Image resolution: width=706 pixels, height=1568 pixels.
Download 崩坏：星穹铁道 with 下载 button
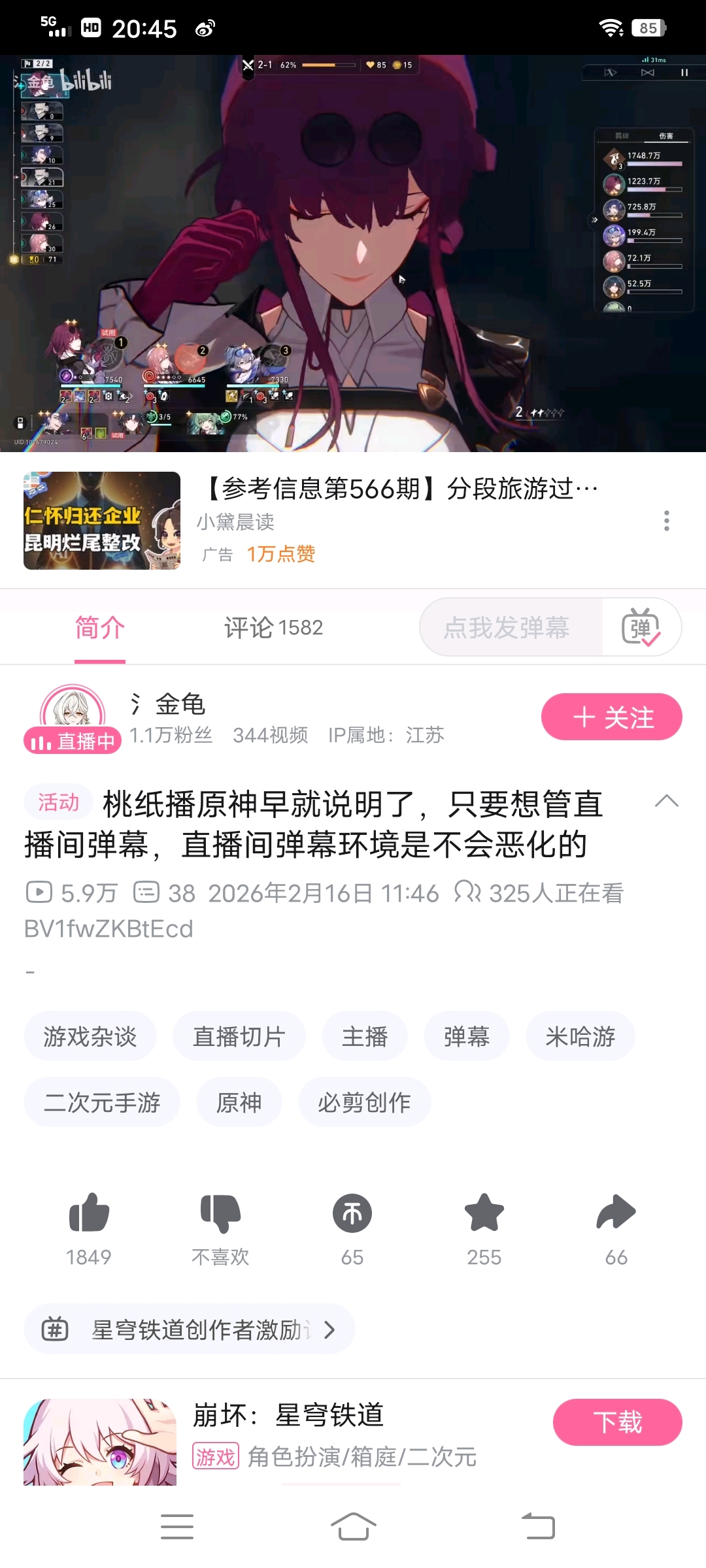[617, 1422]
